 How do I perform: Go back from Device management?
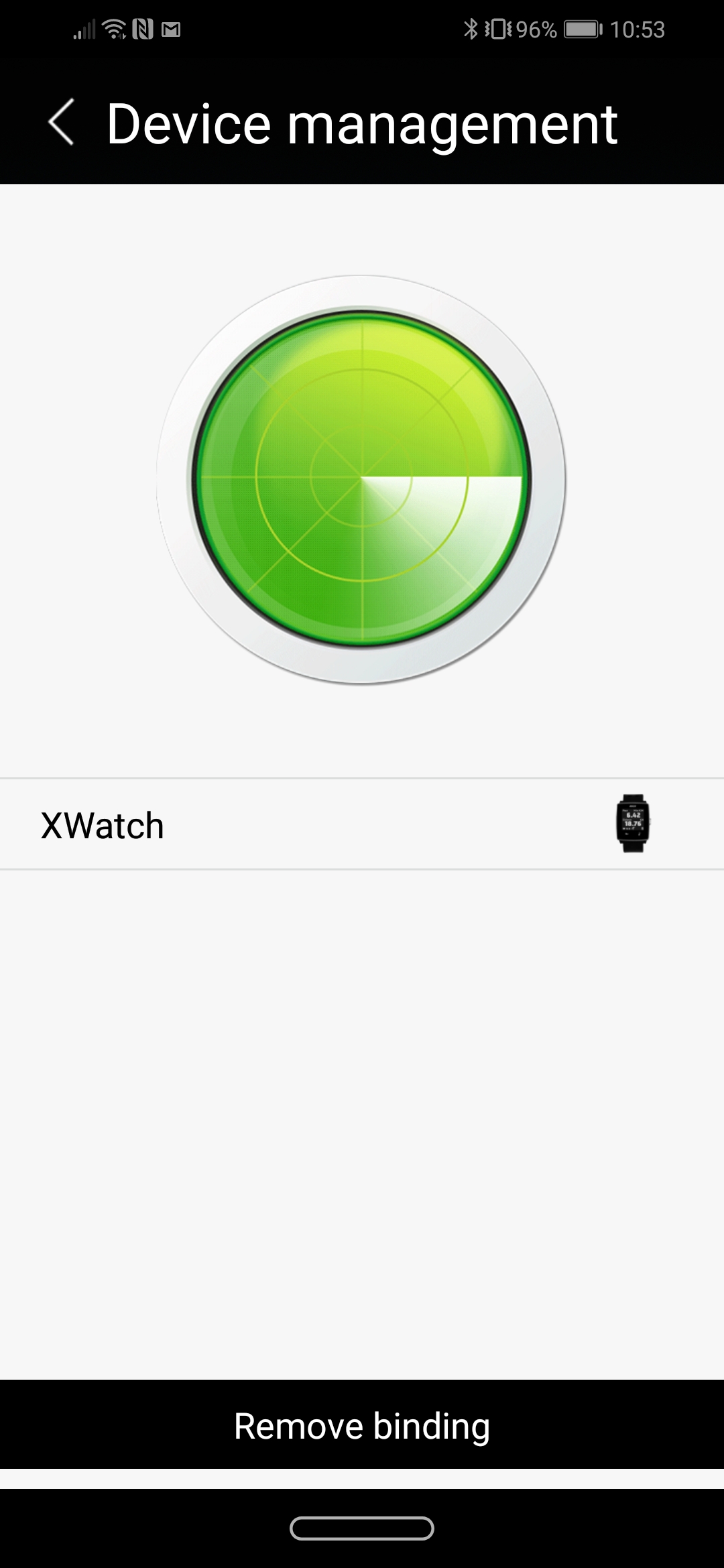click(61, 123)
